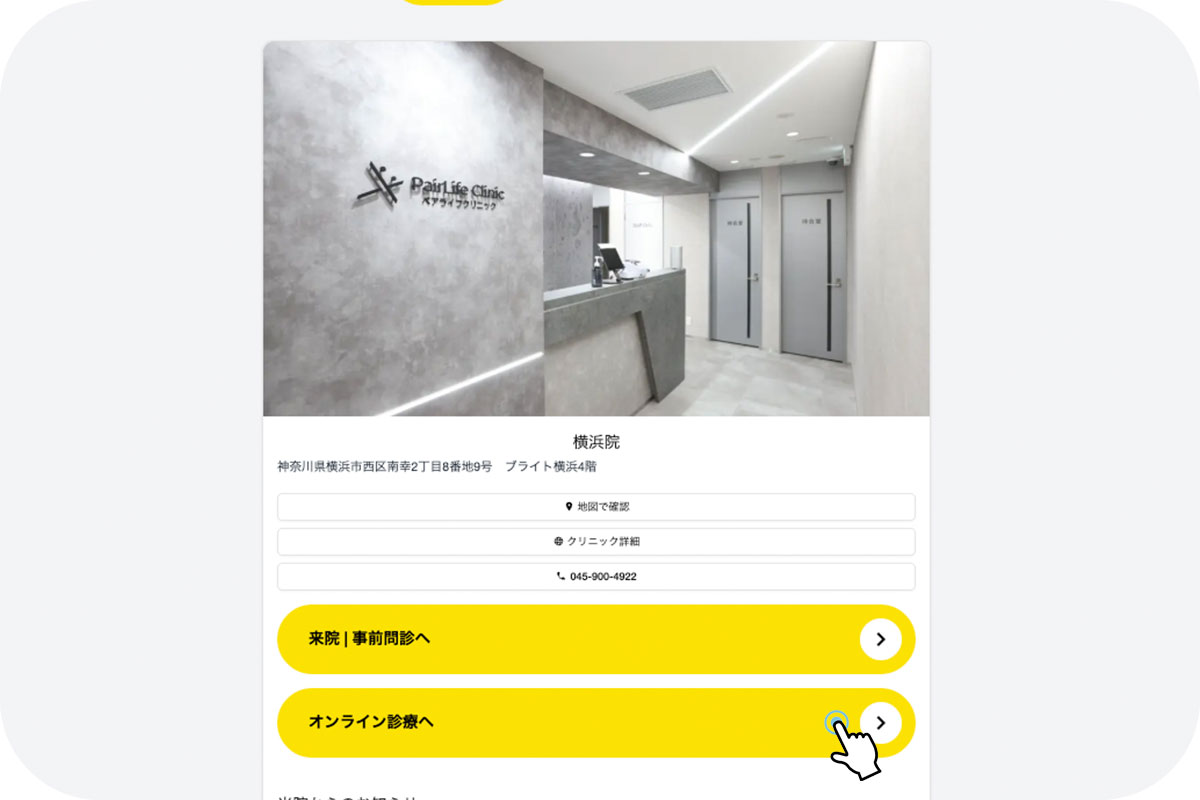View クリニック詳細 clinic details
The height and width of the screenshot is (800, 1200).
coord(596,541)
